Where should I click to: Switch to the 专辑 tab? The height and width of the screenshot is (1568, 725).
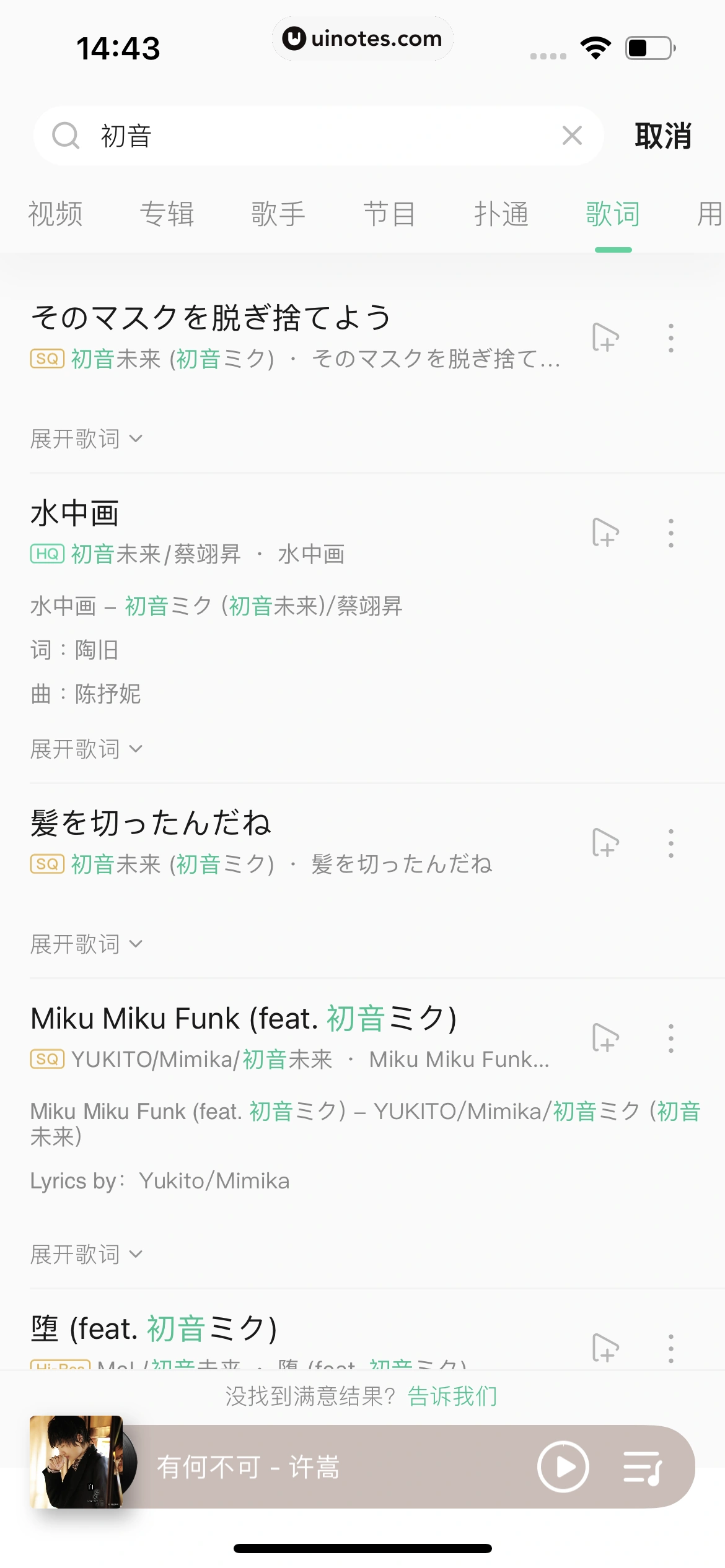(x=167, y=213)
